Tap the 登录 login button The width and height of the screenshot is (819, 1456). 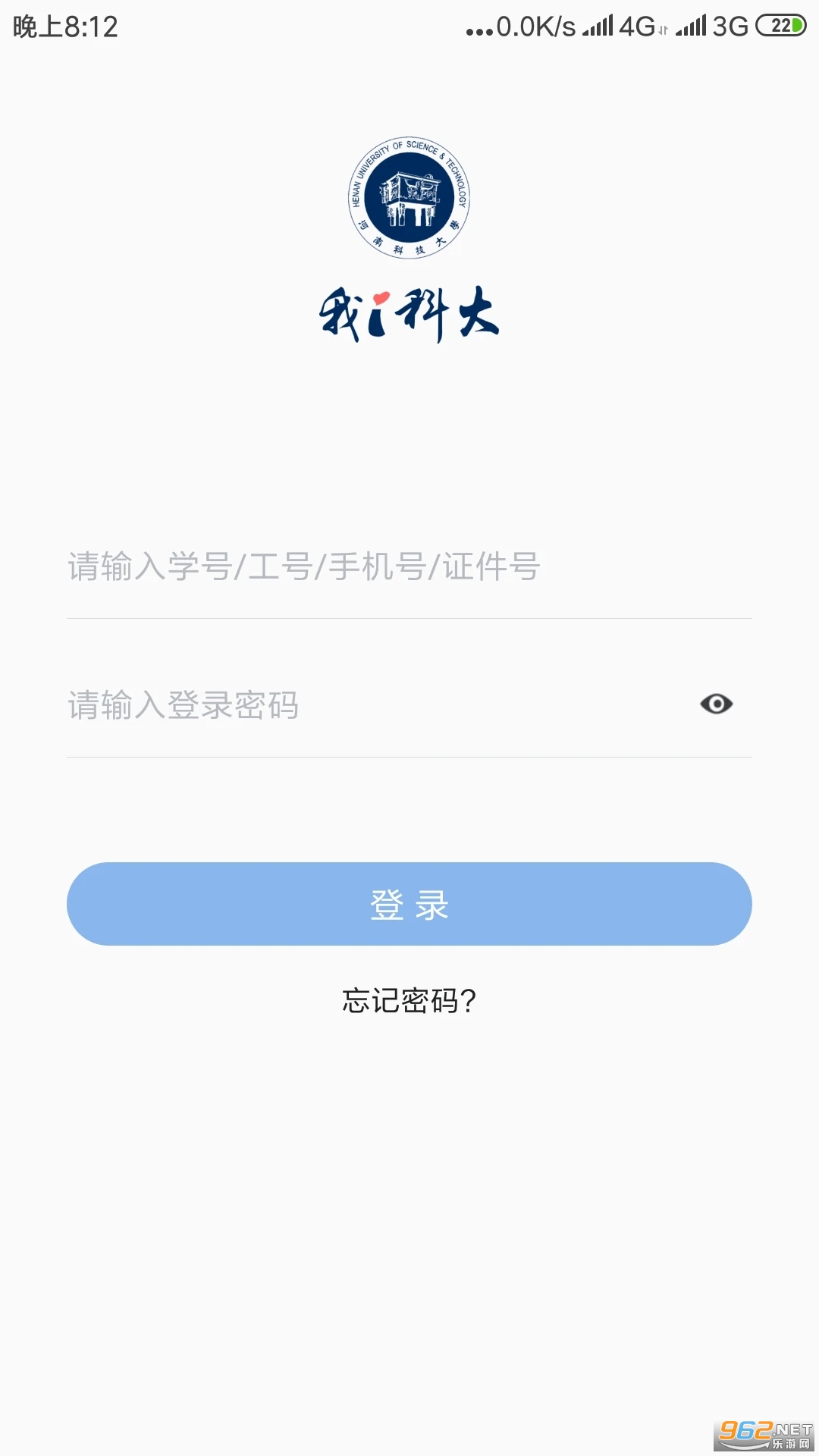point(409,904)
